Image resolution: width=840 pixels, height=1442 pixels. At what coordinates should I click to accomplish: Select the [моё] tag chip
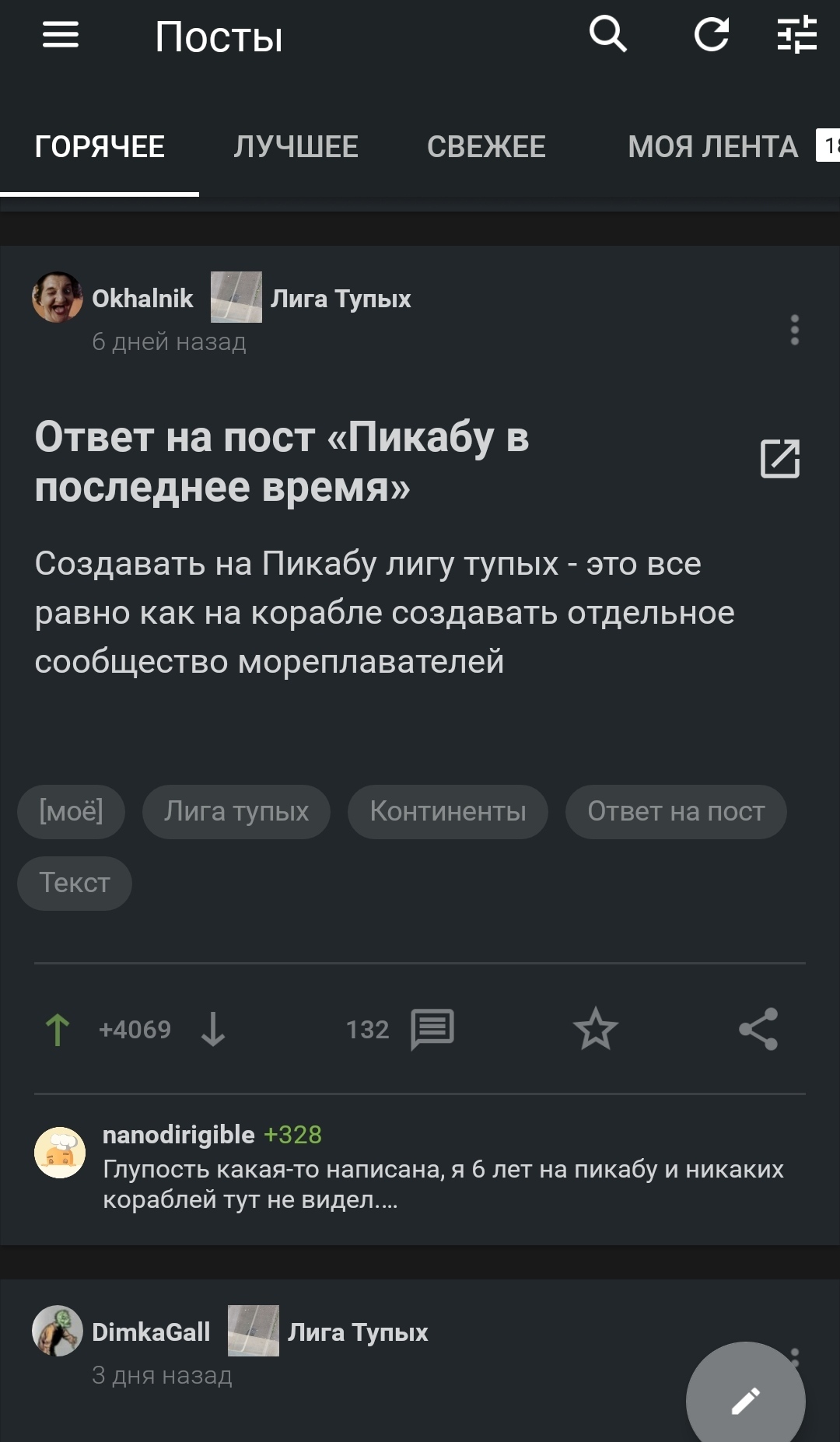[71, 811]
